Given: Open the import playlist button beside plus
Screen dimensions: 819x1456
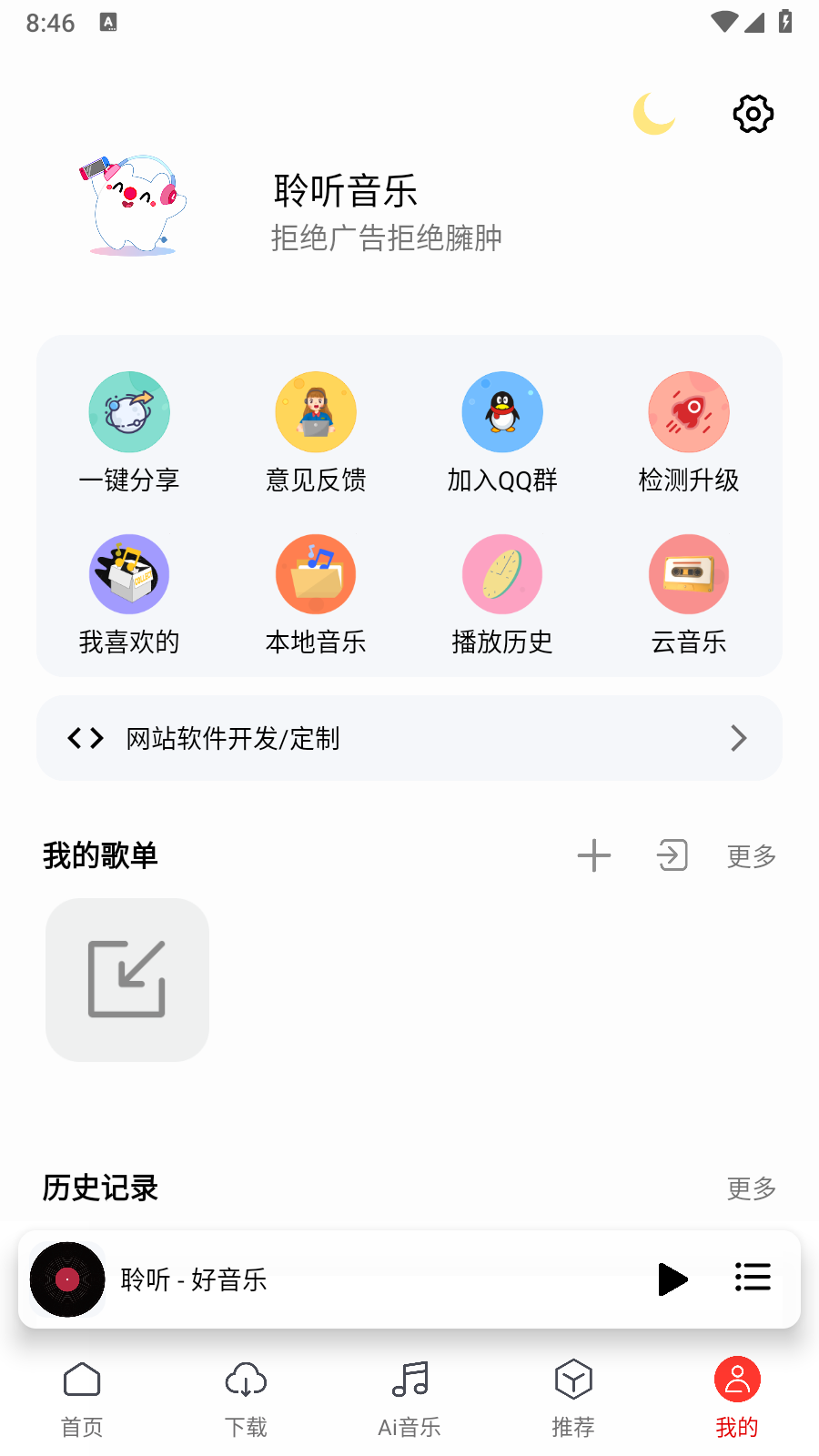Looking at the screenshot, I should coord(672,855).
